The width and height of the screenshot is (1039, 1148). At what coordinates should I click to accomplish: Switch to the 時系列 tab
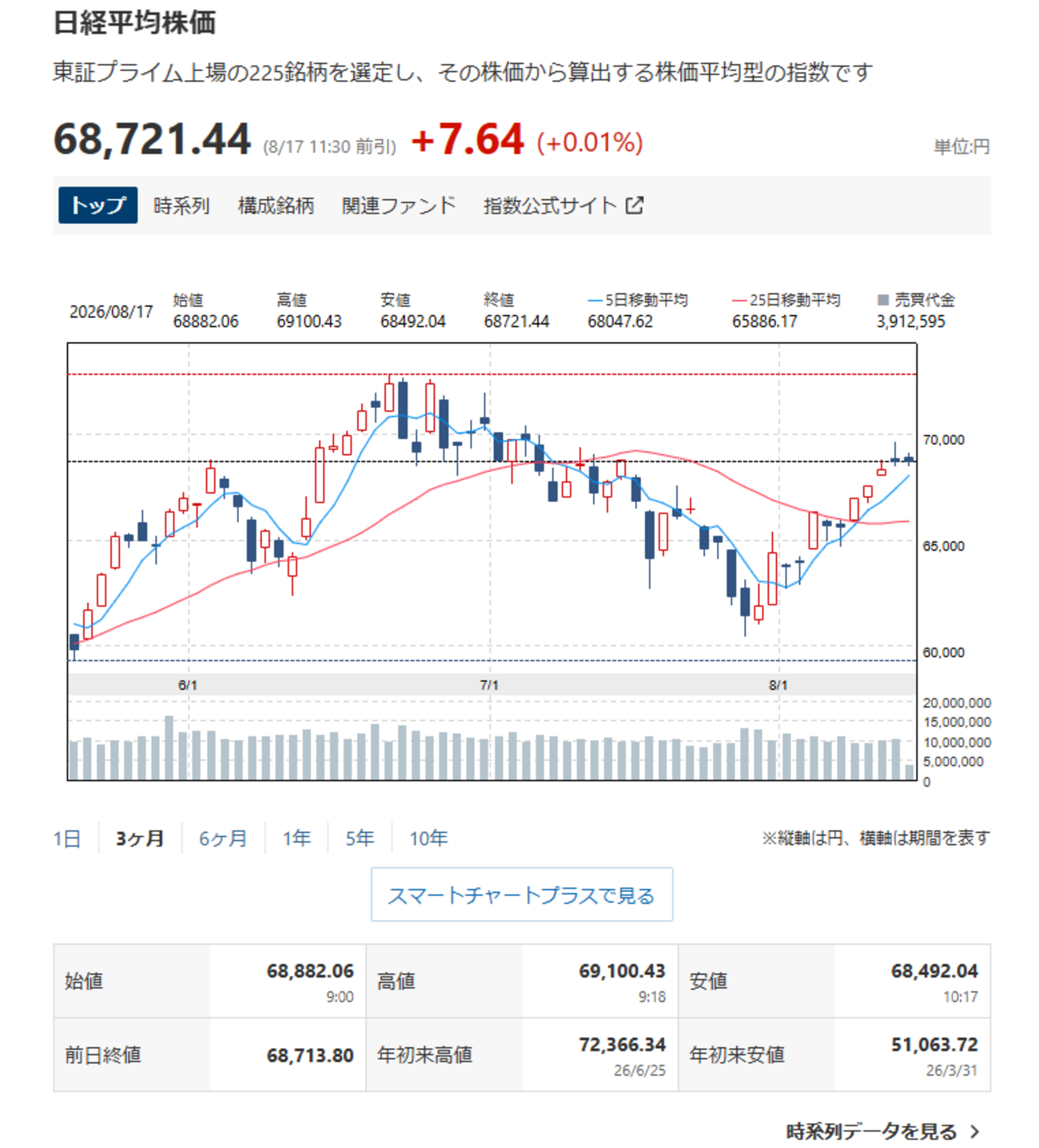[x=181, y=205]
